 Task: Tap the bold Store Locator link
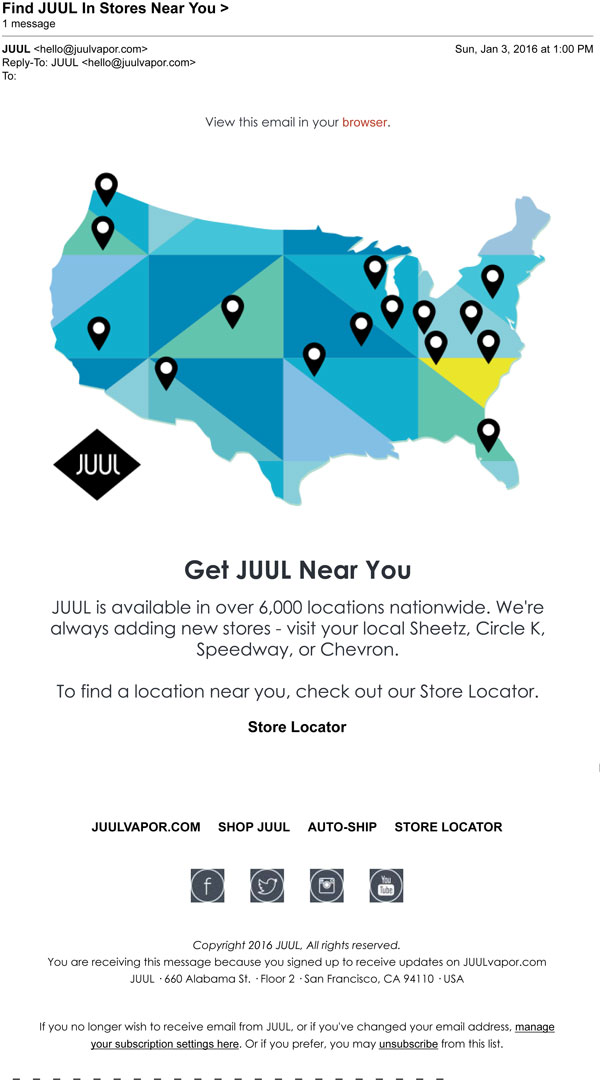pyautogui.click(x=297, y=727)
